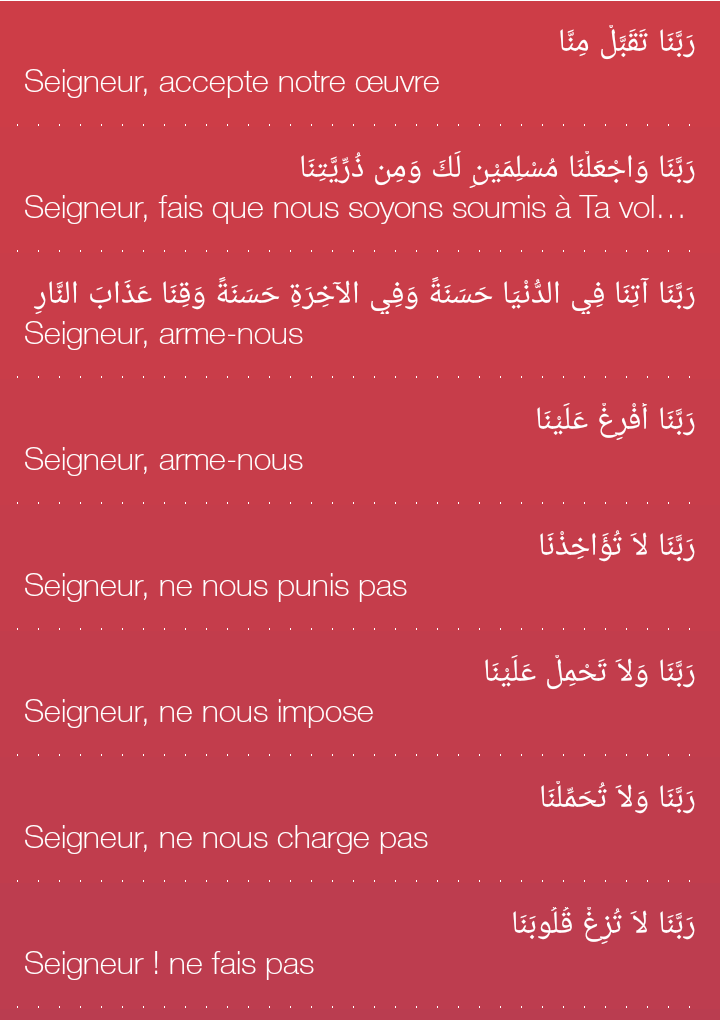The width and height of the screenshot is (720, 1020).
Task: Open the 'Seigneur, ne nous impose' entry
Action: tap(360, 692)
